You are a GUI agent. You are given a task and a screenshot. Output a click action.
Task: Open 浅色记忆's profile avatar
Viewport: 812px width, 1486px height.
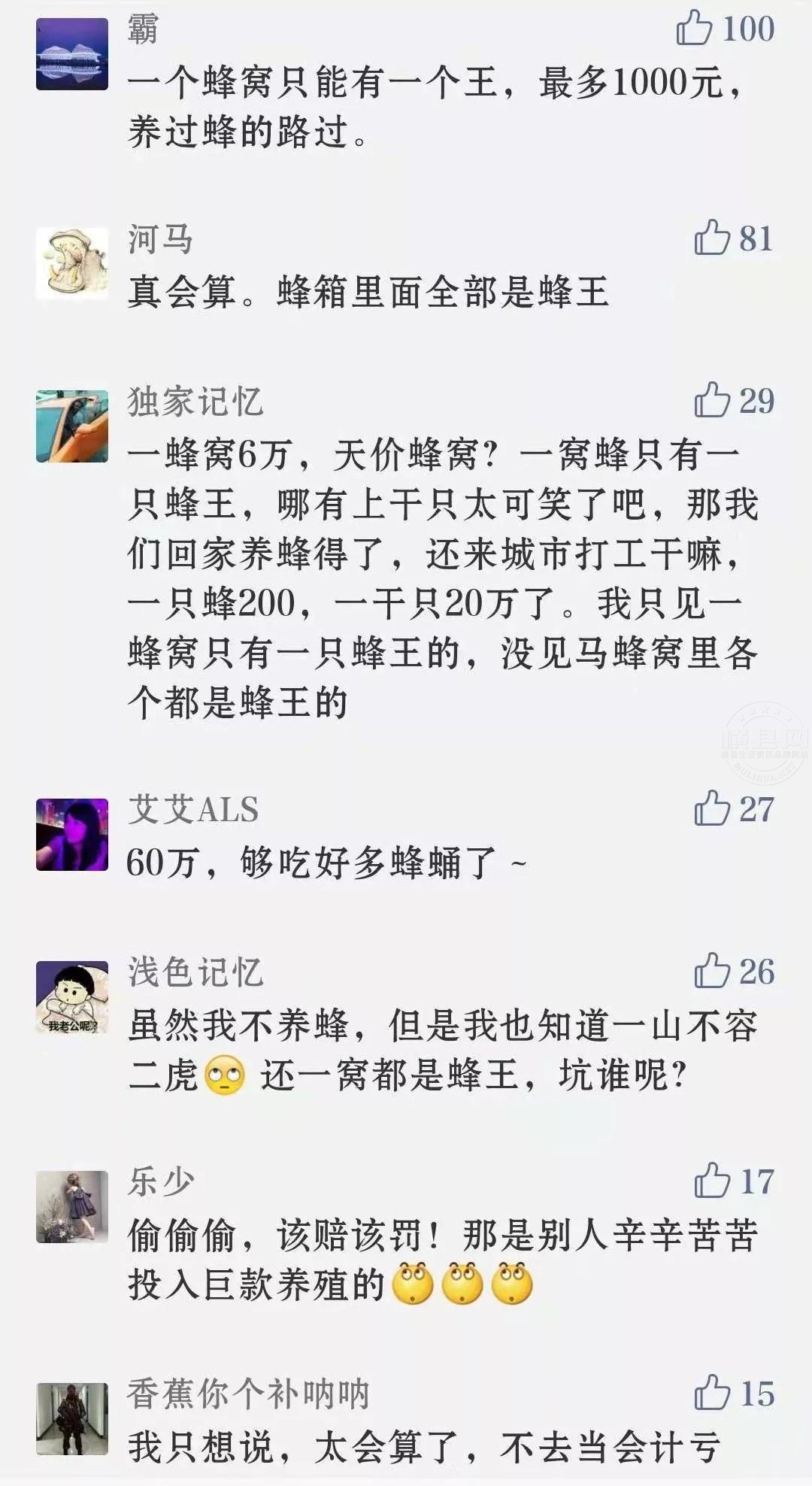pos(72,997)
